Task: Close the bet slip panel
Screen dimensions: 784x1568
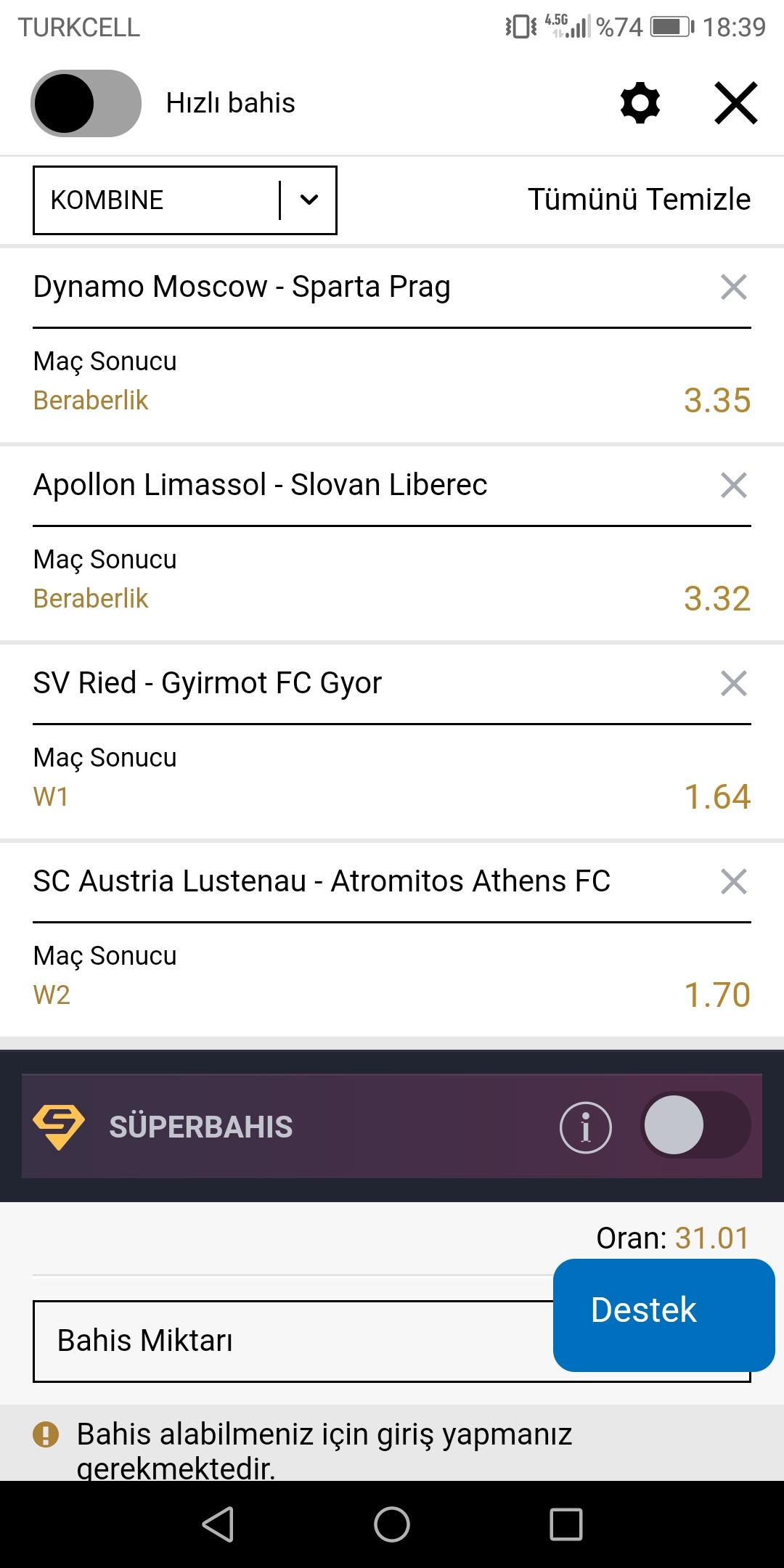Action: [x=736, y=103]
